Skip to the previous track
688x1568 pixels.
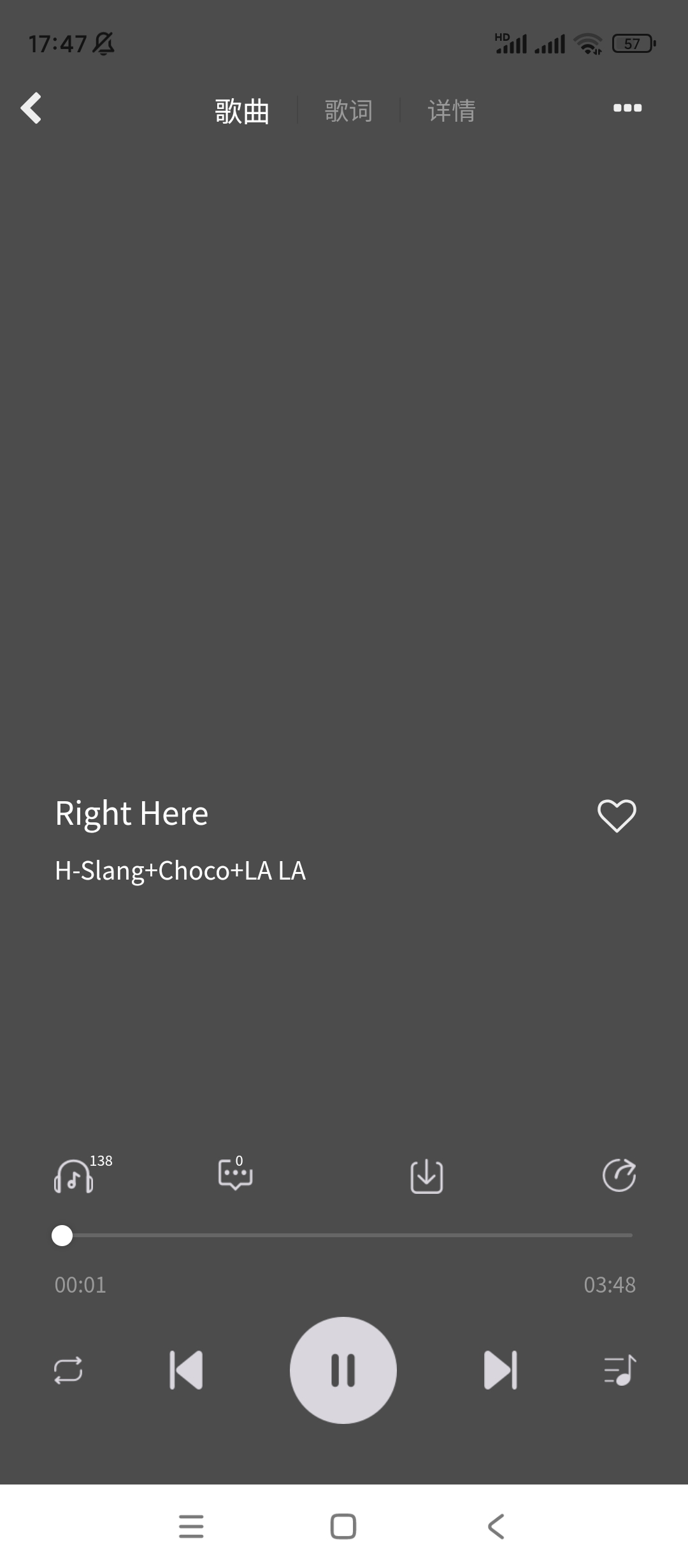coord(186,1370)
